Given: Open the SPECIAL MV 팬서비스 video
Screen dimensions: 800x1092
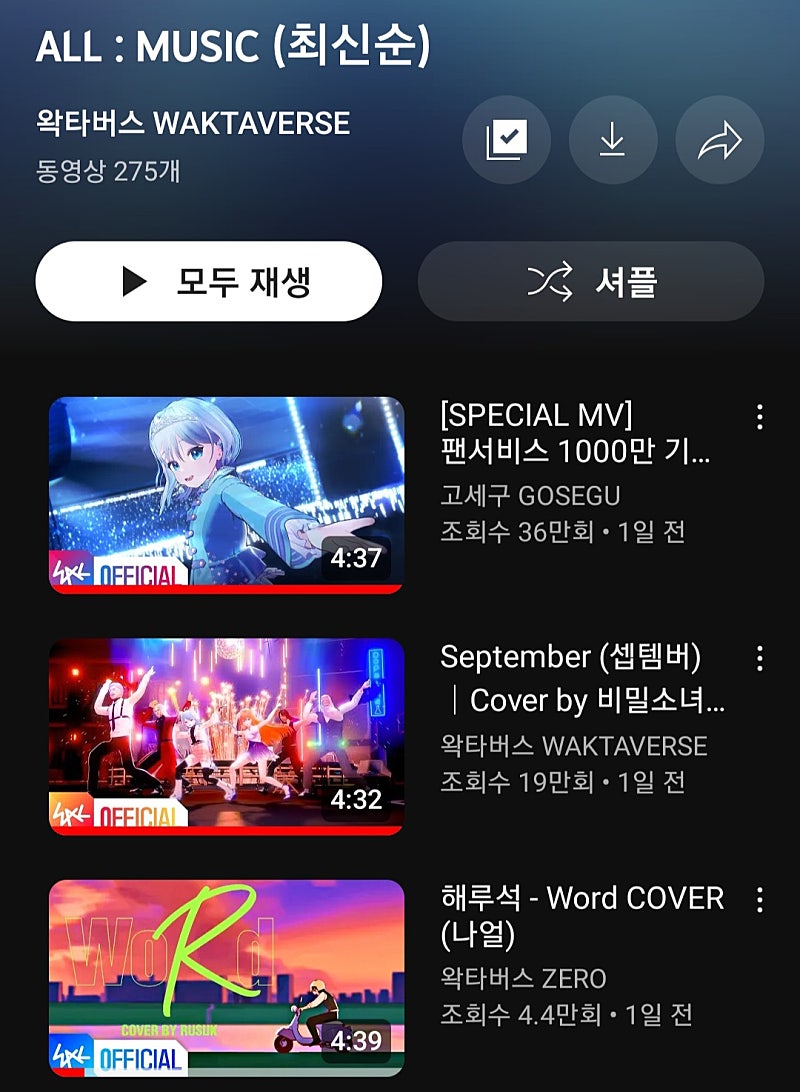Looking at the screenshot, I should coord(227,495).
